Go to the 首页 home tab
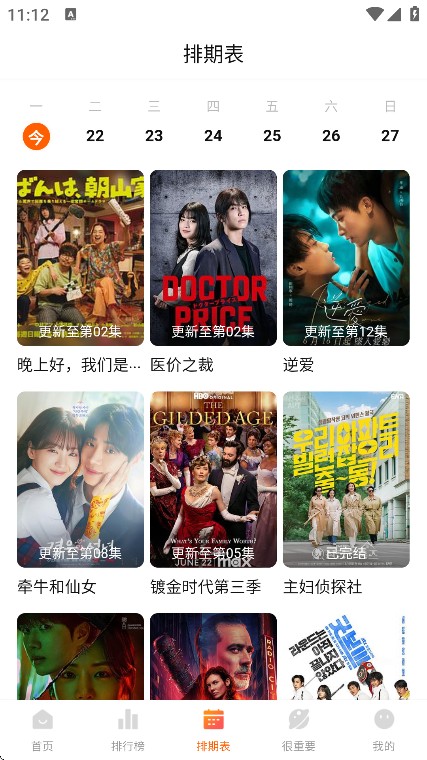Viewport: 427px width, 760px height. 43,729
